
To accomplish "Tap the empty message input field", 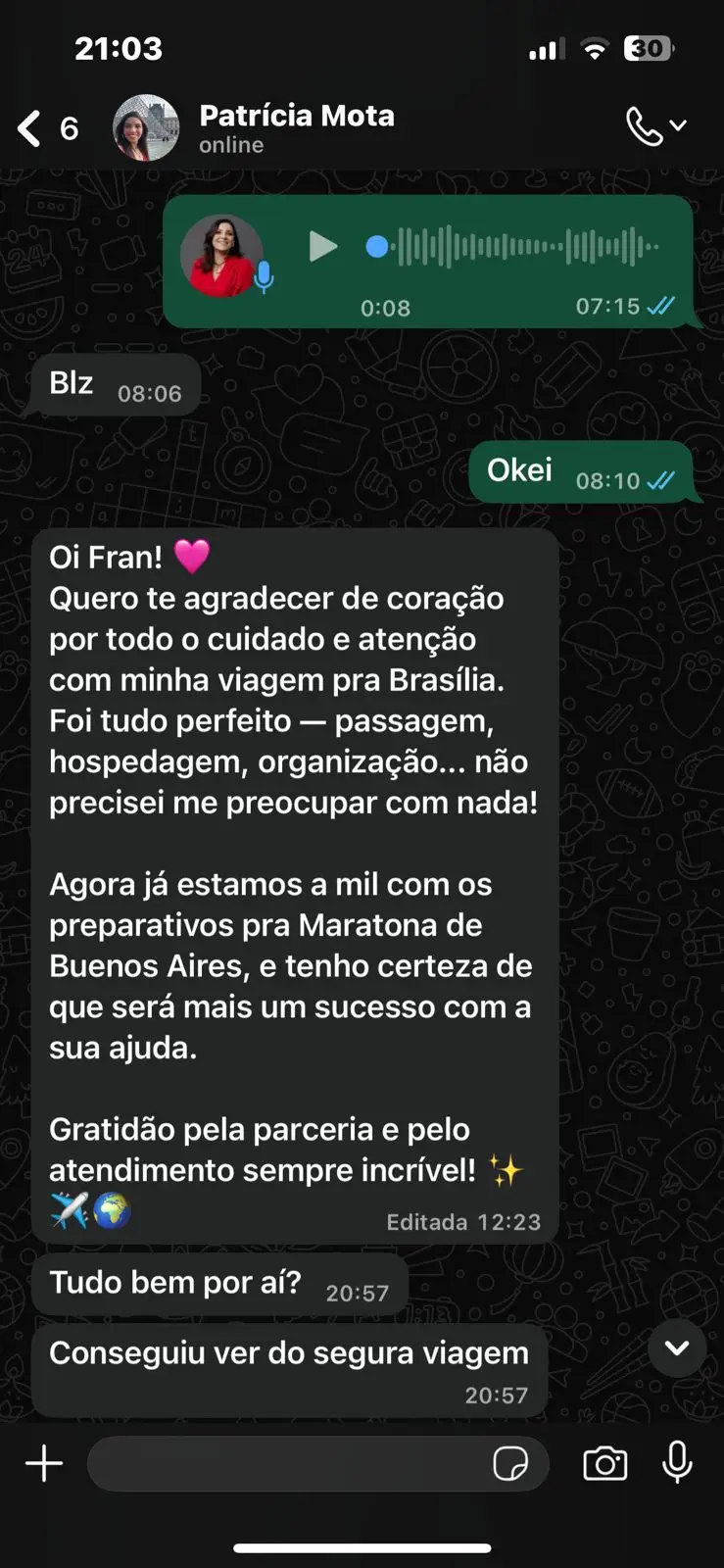I will click(294, 1463).
